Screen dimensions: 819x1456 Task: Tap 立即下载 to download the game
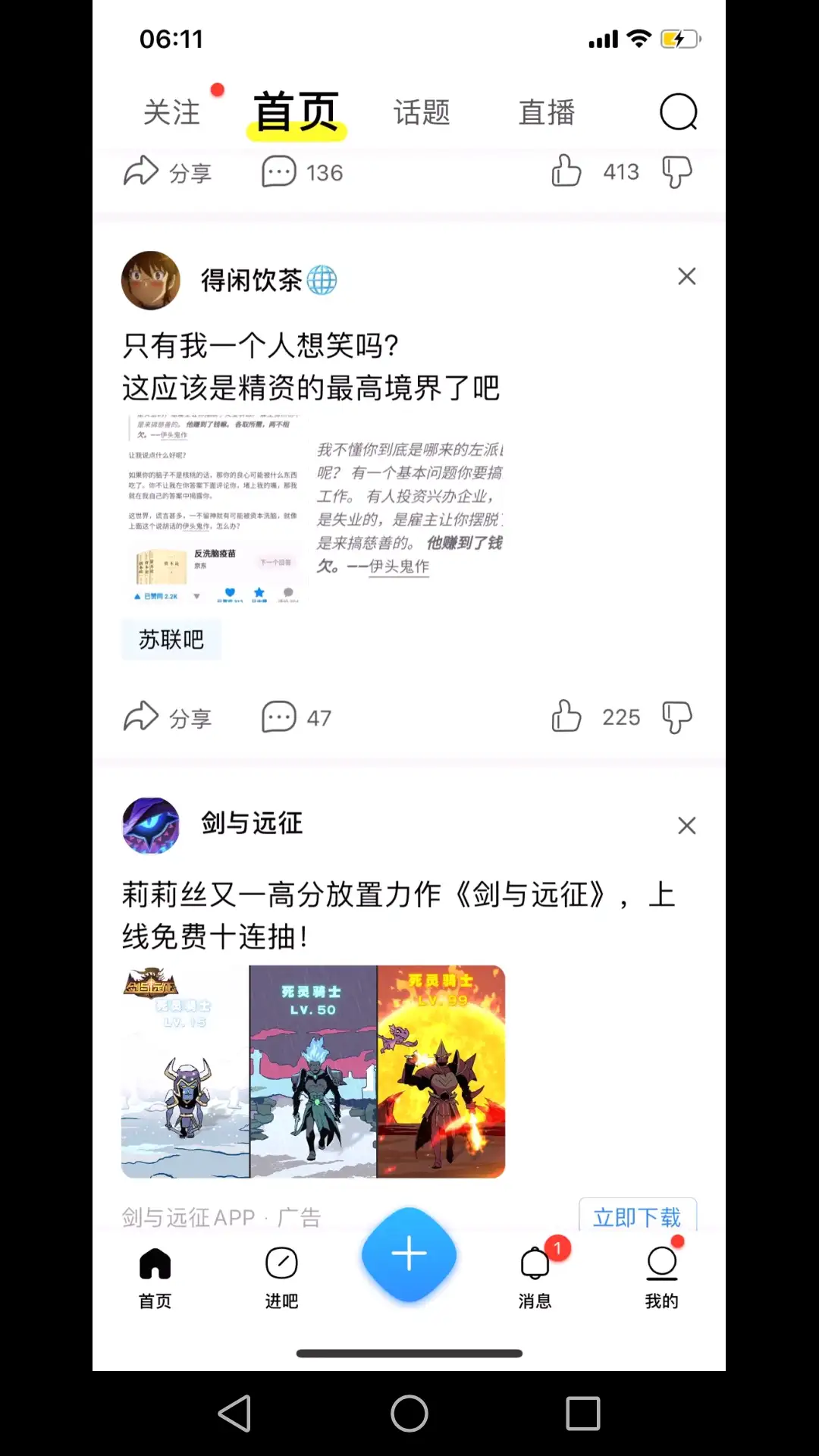(637, 1215)
